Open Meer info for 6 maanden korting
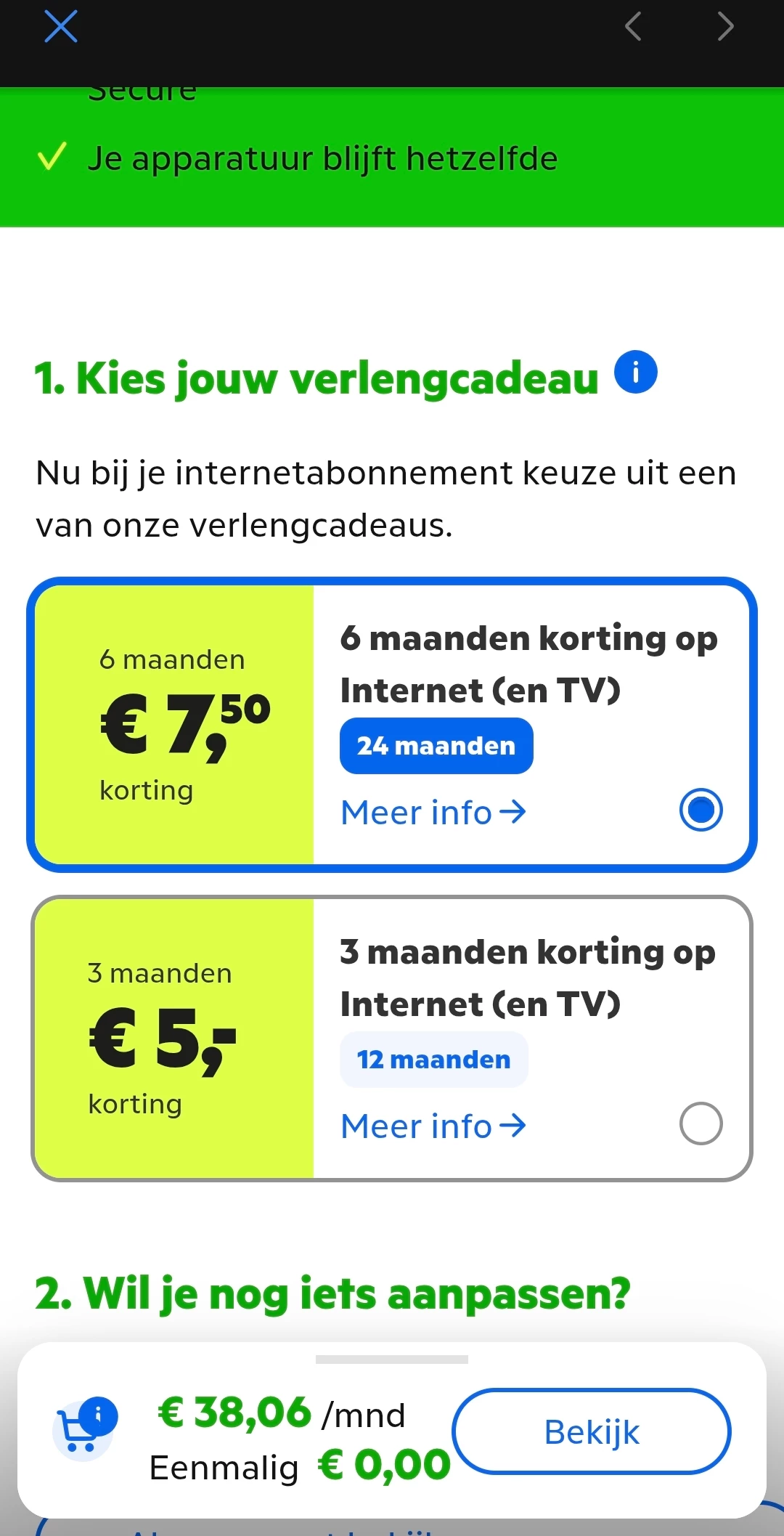This screenshot has height=1536, width=784. point(433,812)
